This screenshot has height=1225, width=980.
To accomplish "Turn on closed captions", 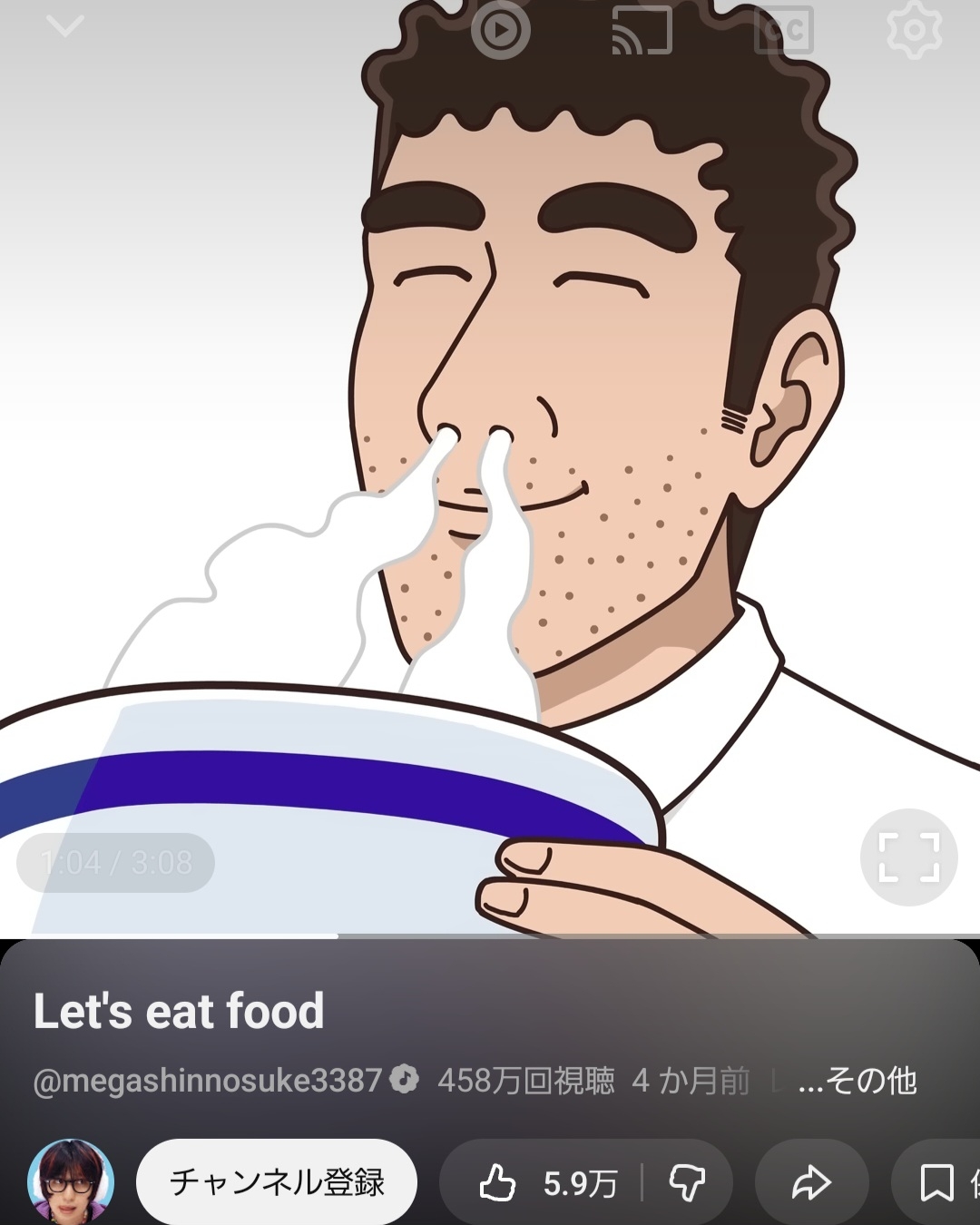I will click(784, 30).
